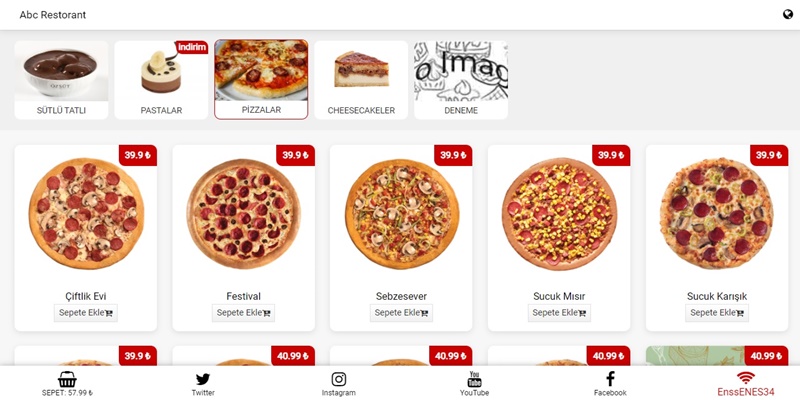
Task: Open the Sepet shopping basket
Action: point(67,384)
